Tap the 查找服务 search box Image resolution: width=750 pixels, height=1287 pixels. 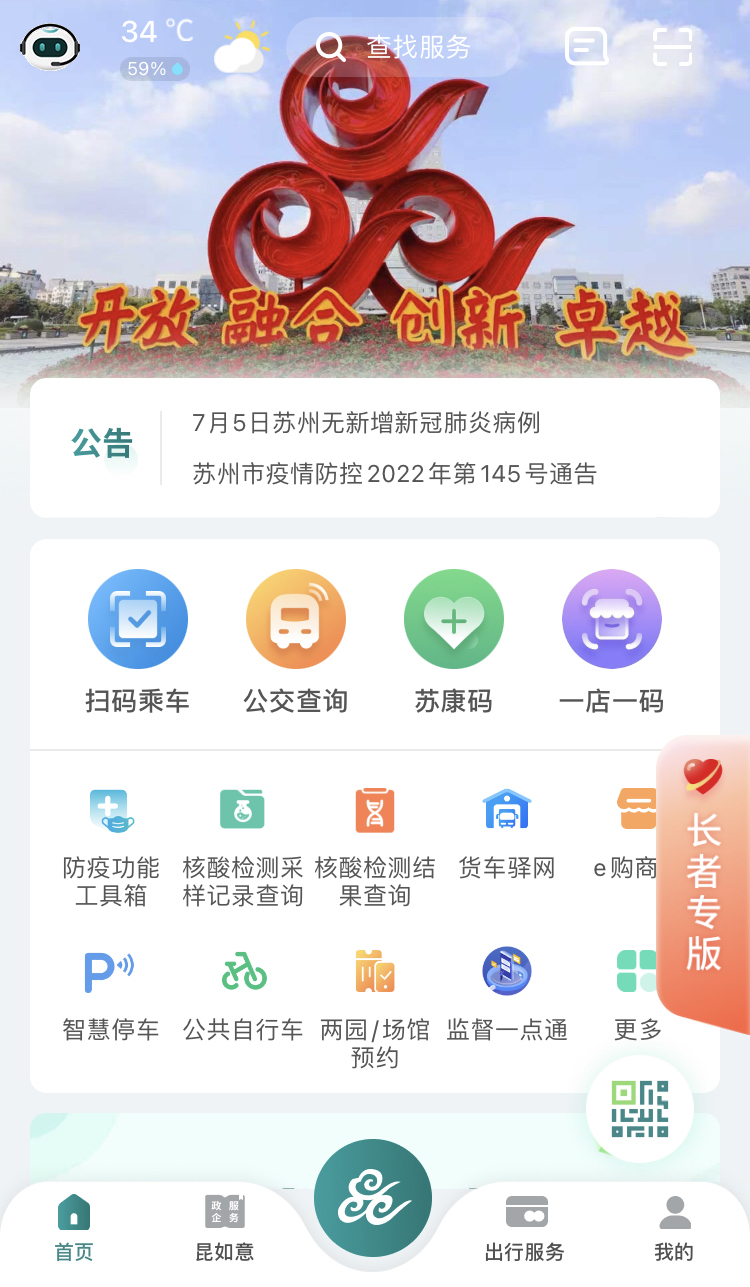click(x=402, y=47)
